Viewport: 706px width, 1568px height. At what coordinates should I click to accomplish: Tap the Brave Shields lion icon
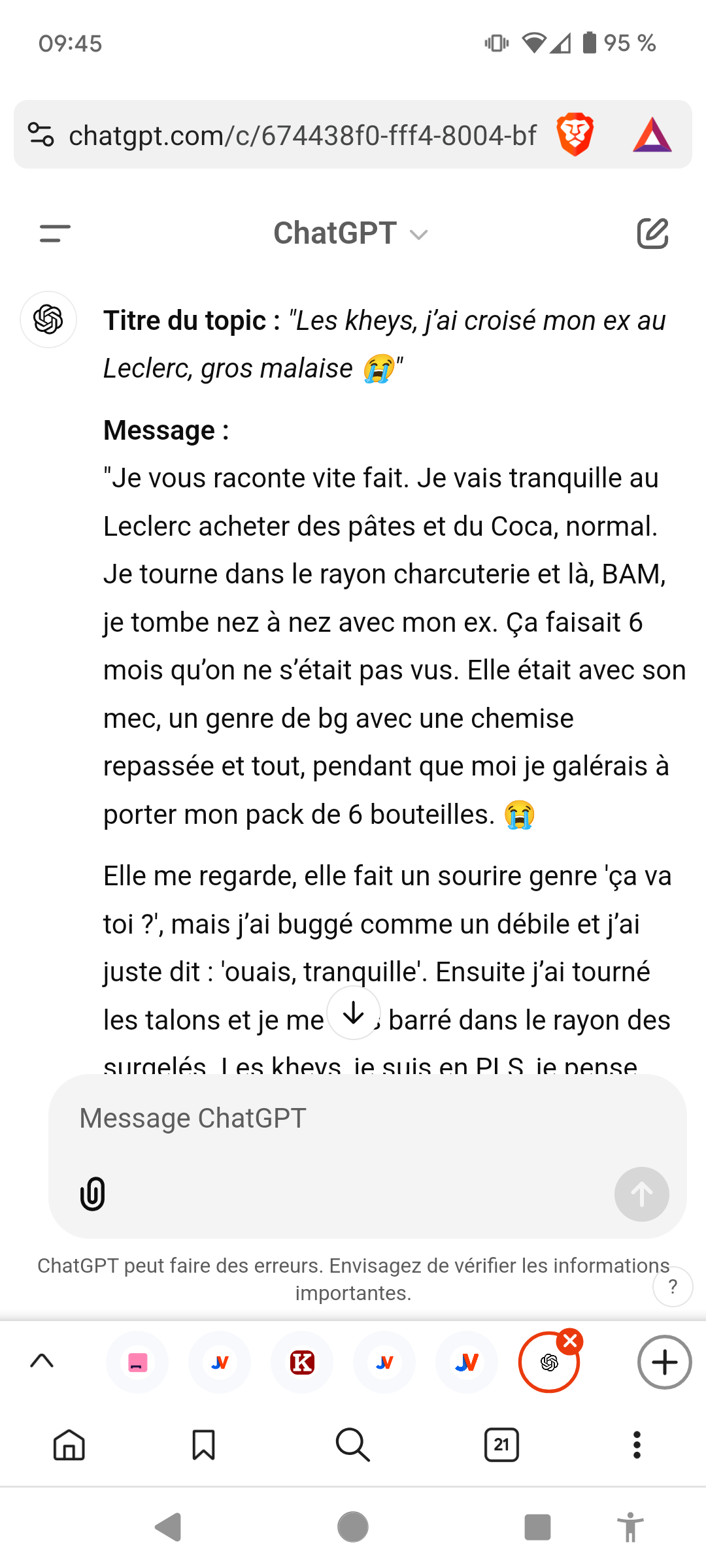pos(575,135)
